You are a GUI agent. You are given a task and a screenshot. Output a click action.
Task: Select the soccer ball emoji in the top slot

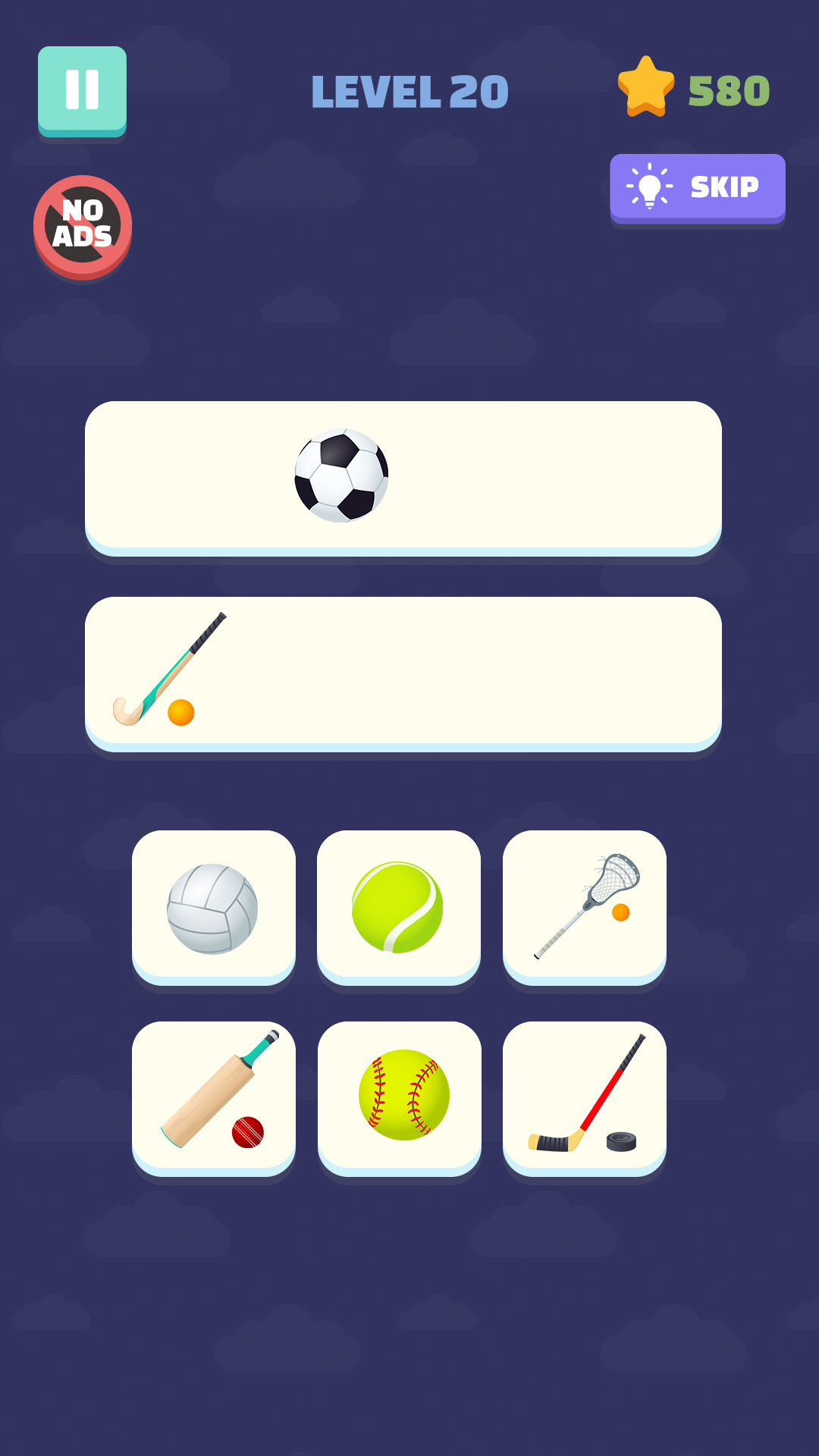(341, 477)
